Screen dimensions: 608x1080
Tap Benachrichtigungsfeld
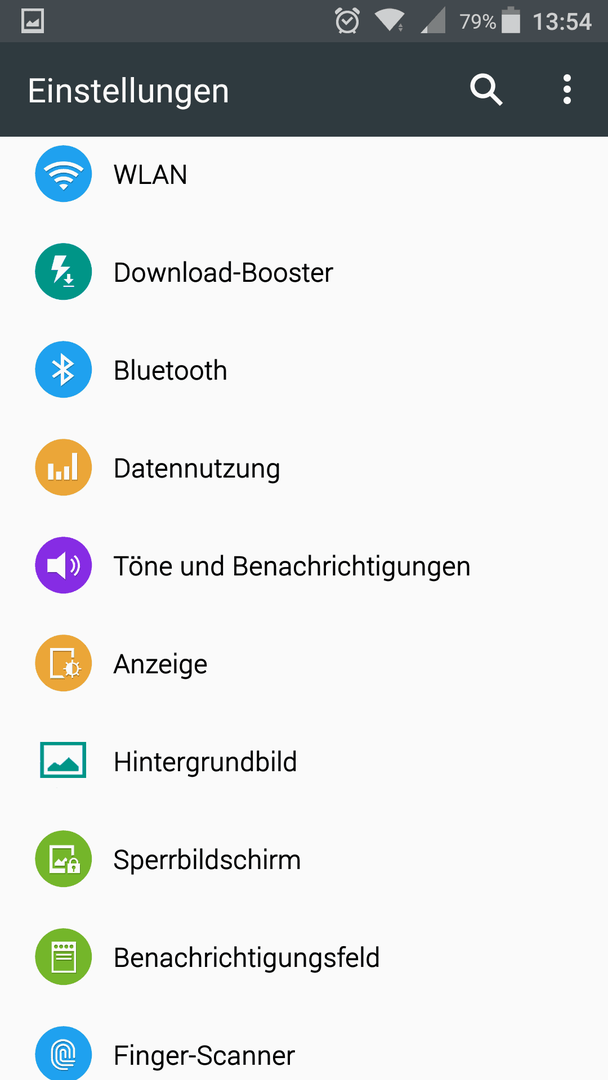304,957
